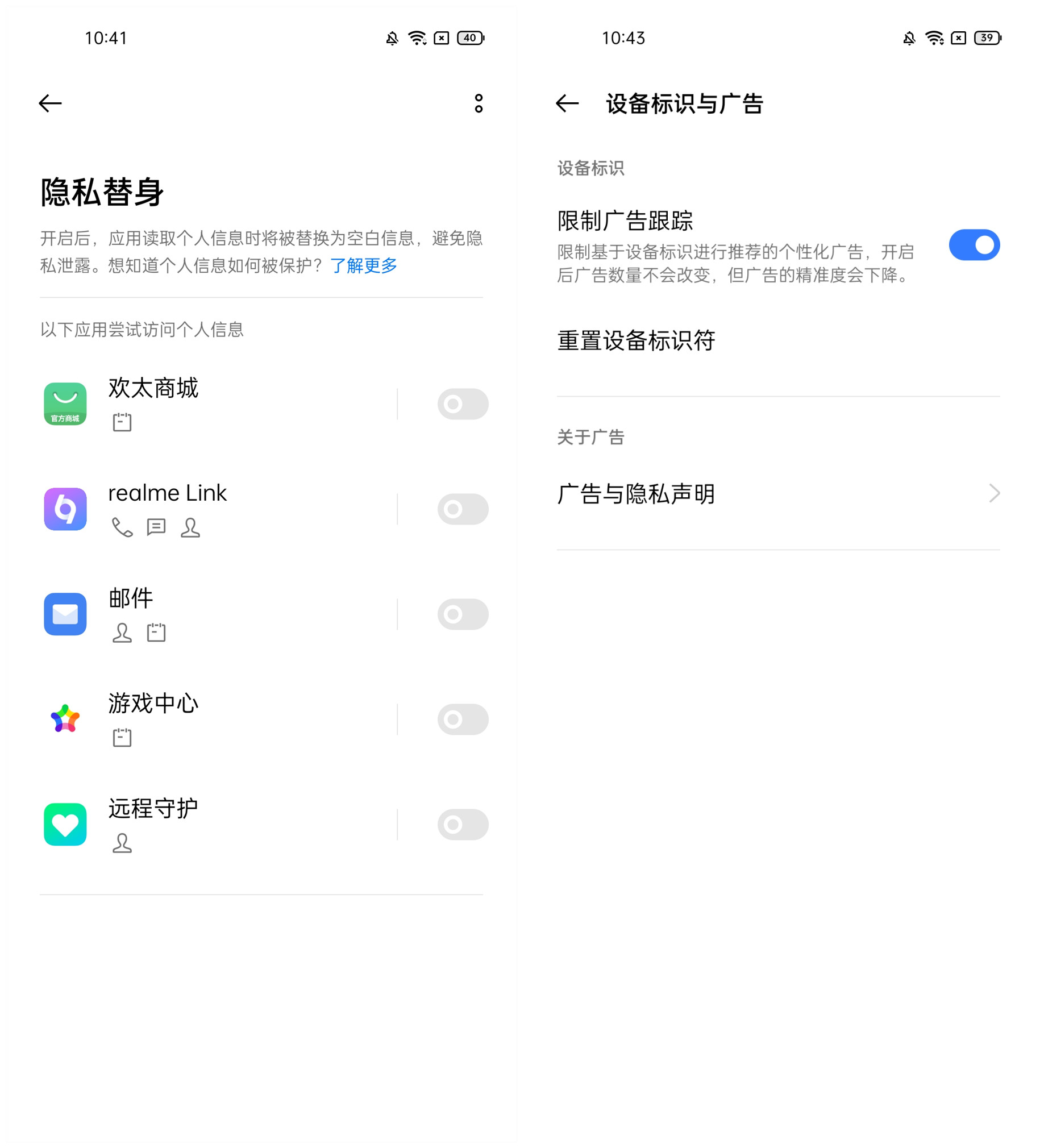The height and width of the screenshot is (1148, 1040).
Task: Open the 了解更多 link
Action: tap(363, 265)
